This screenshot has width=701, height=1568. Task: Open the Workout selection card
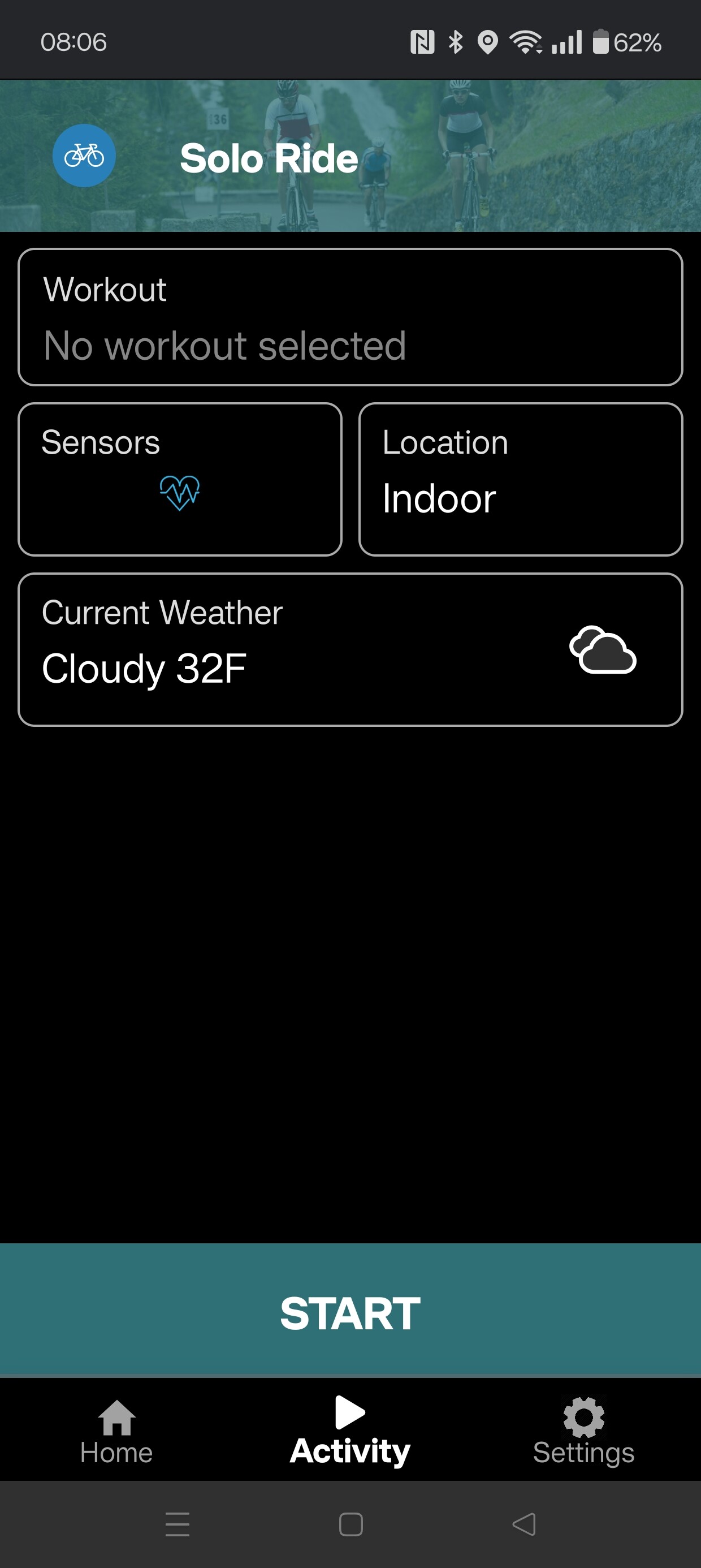point(350,317)
